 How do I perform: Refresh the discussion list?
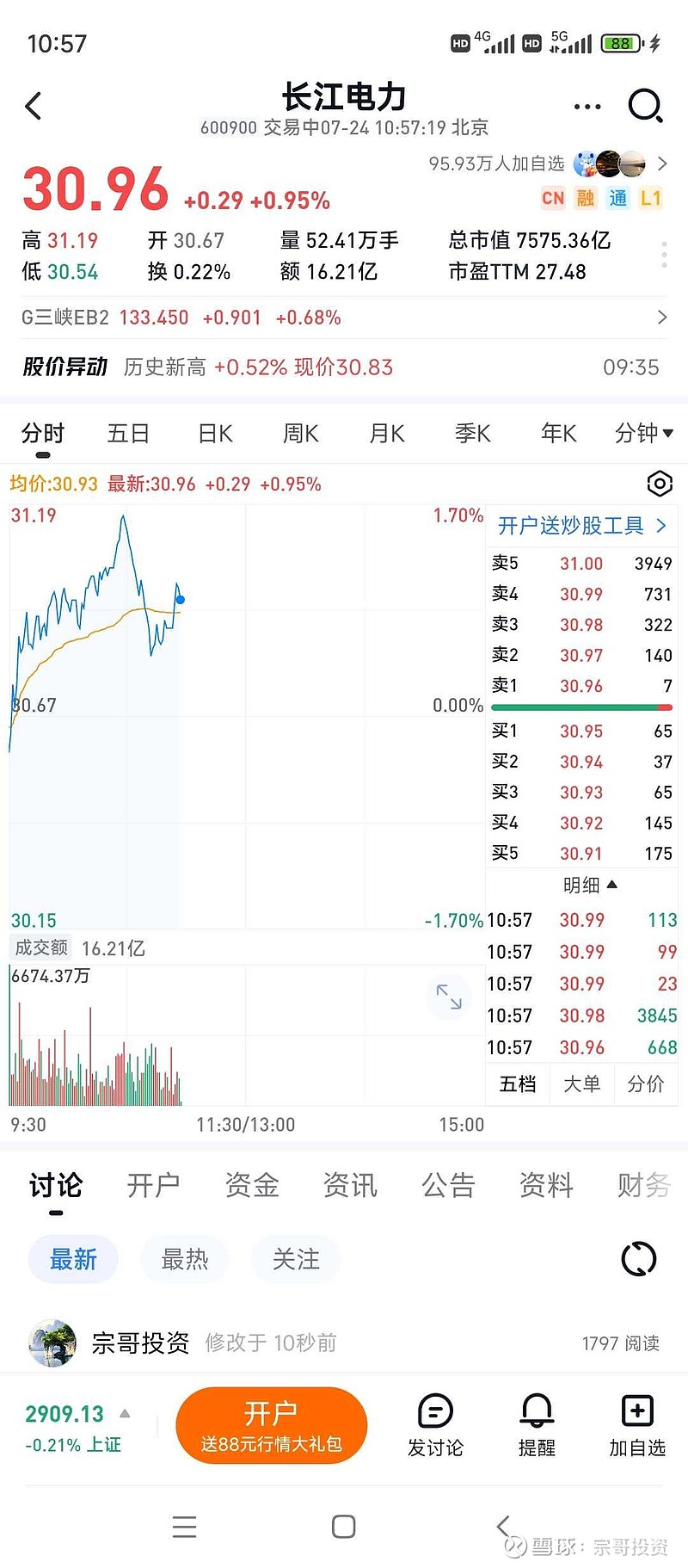(x=639, y=1259)
